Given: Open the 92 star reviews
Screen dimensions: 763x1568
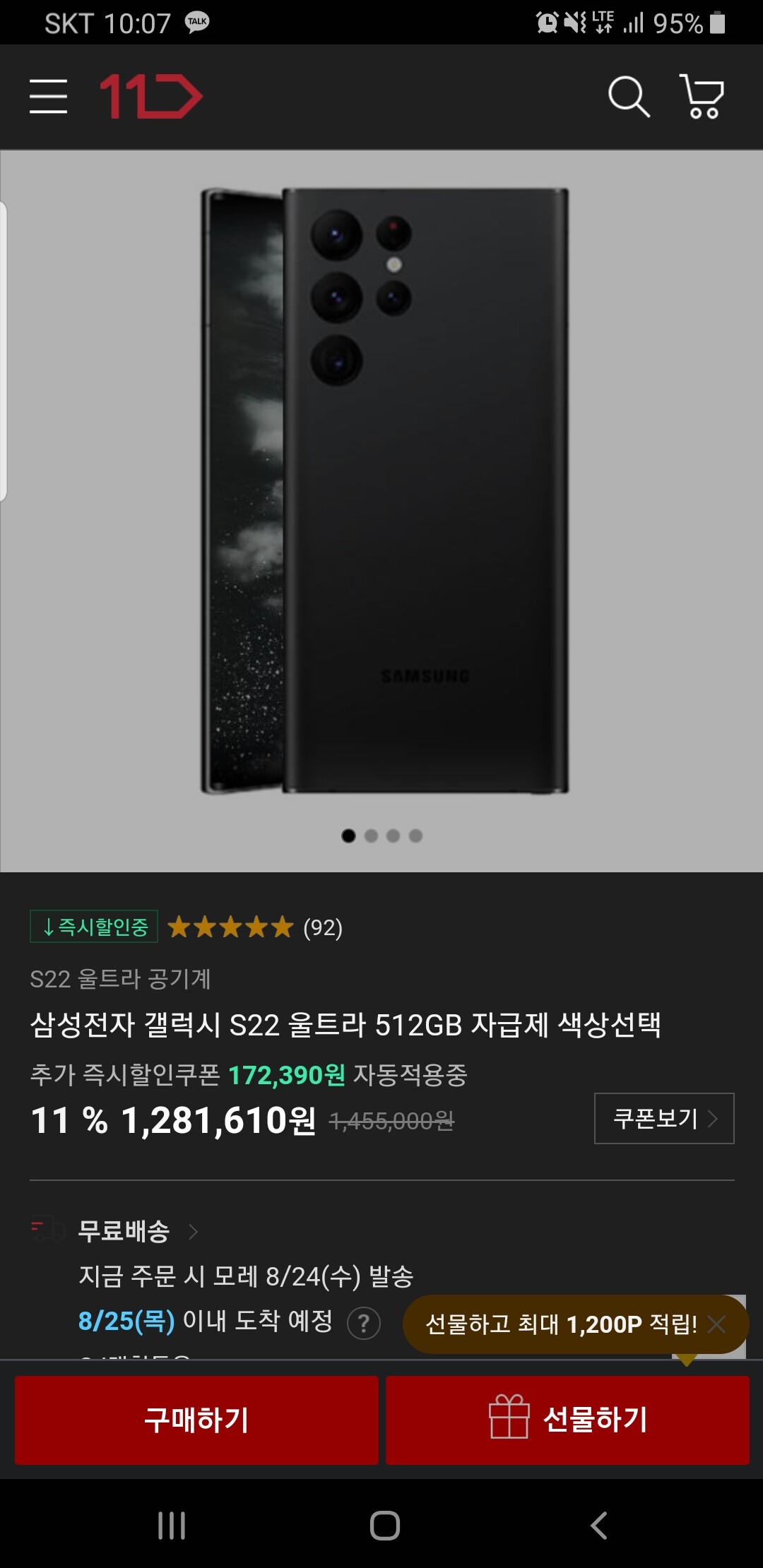Looking at the screenshot, I should pyautogui.click(x=254, y=927).
